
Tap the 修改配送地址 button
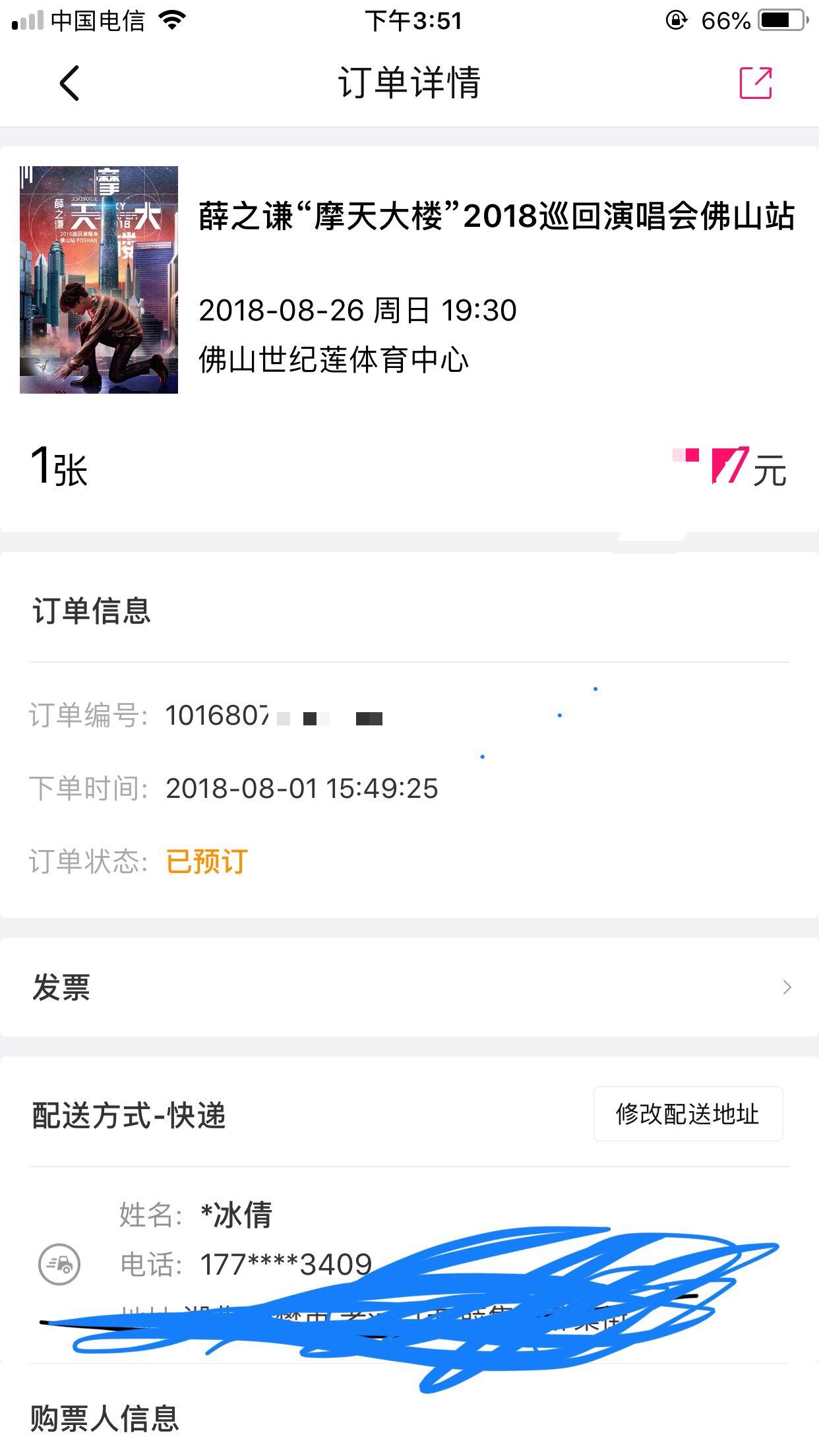click(x=688, y=1114)
